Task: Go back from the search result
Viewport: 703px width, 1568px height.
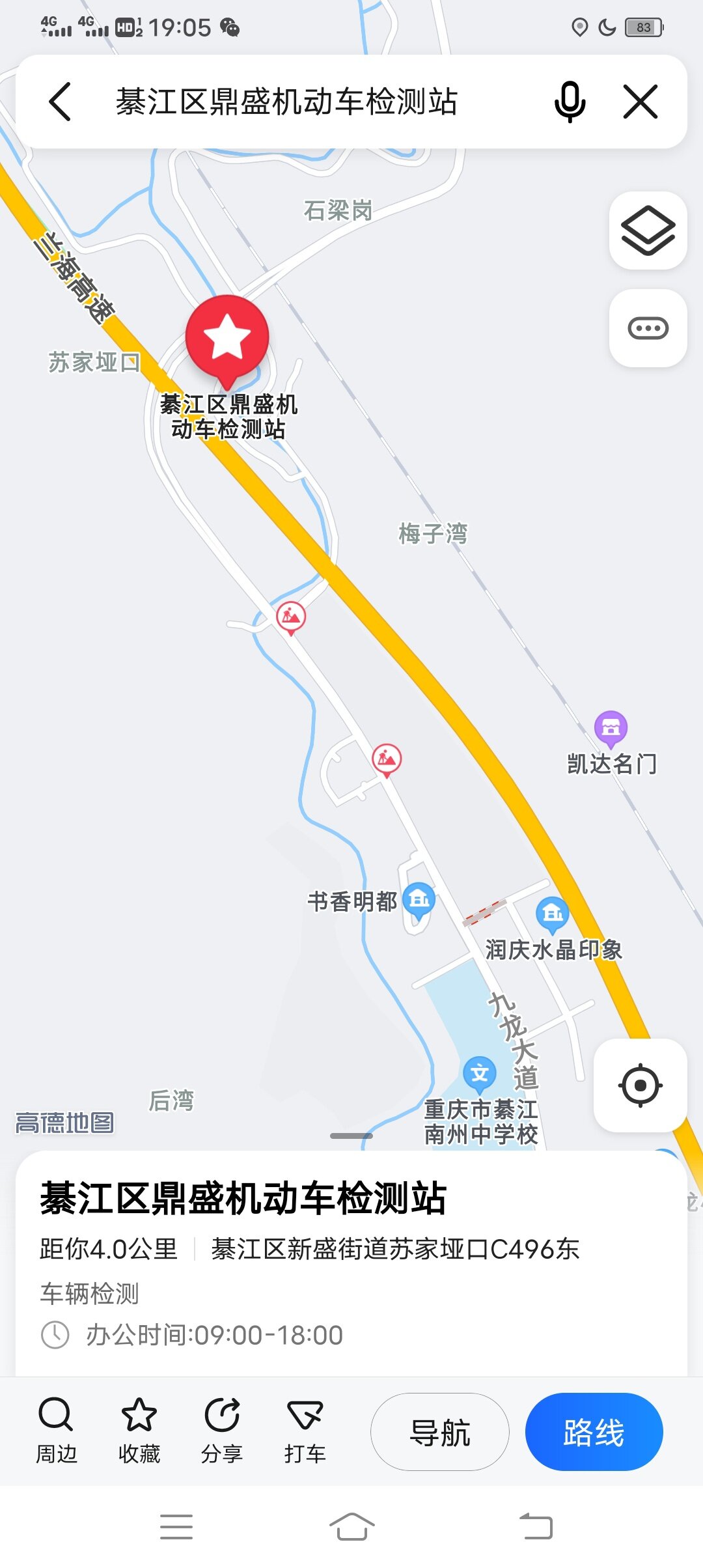Action: [x=60, y=102]
